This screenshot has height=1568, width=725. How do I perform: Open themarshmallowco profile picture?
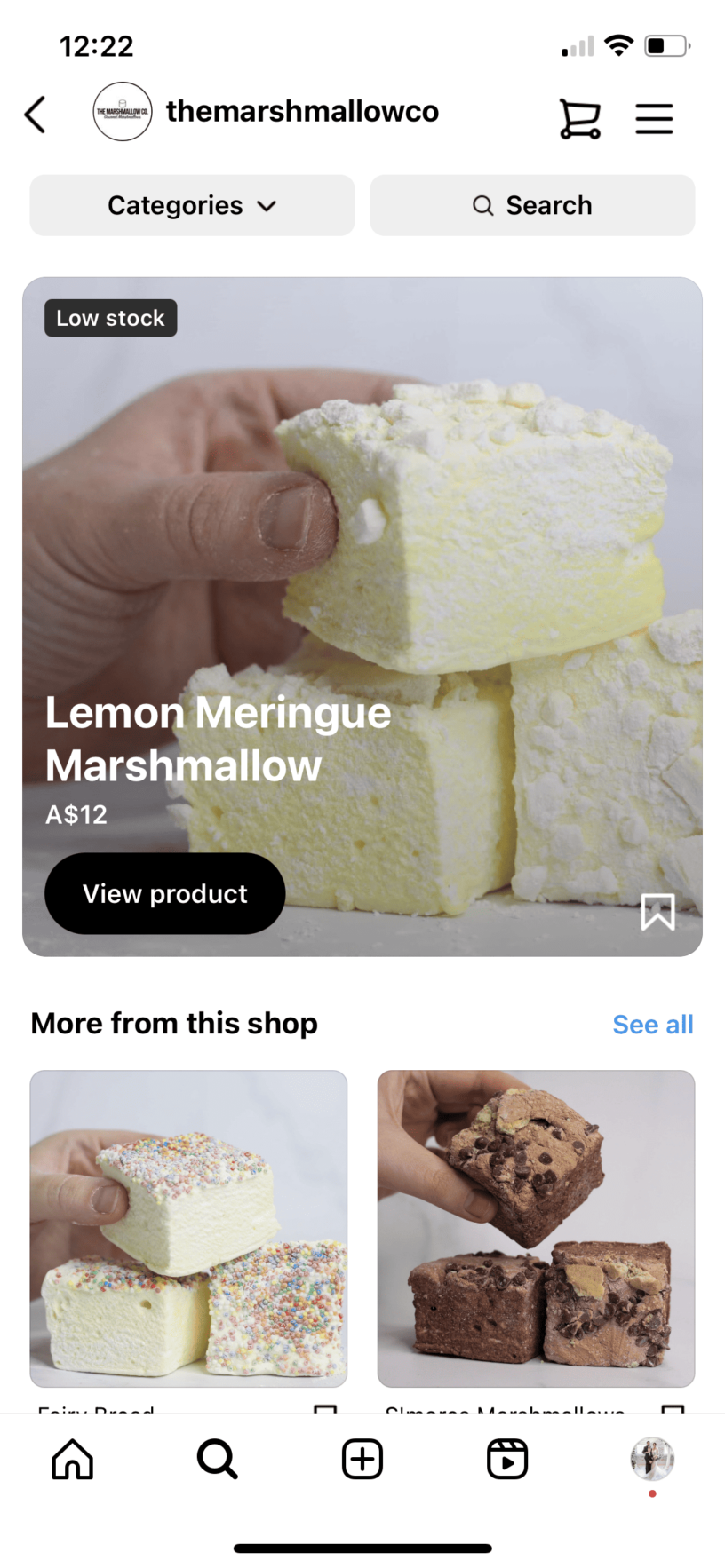(x=123, y=112)
